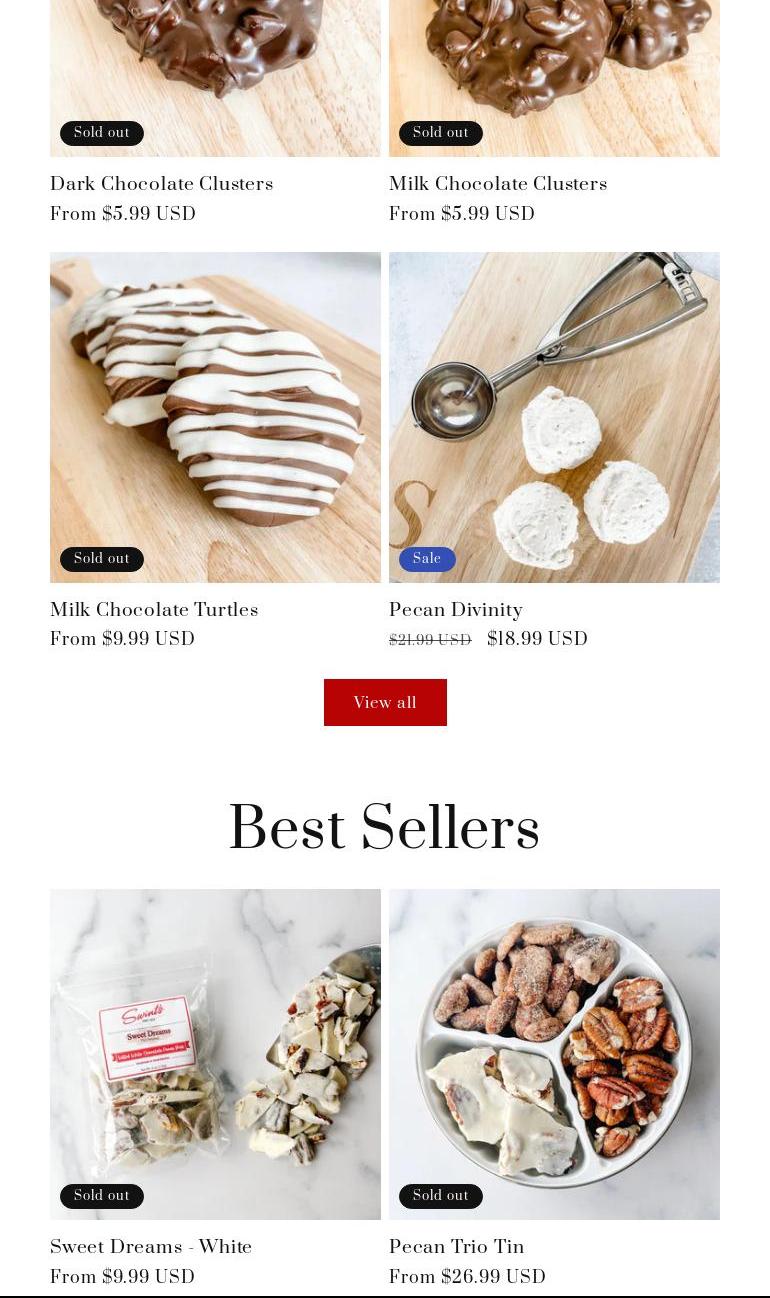Open the Pecan Divinity product image
Image resolution: width=770 pixels, height=1298 pixels.
point(554,417)
